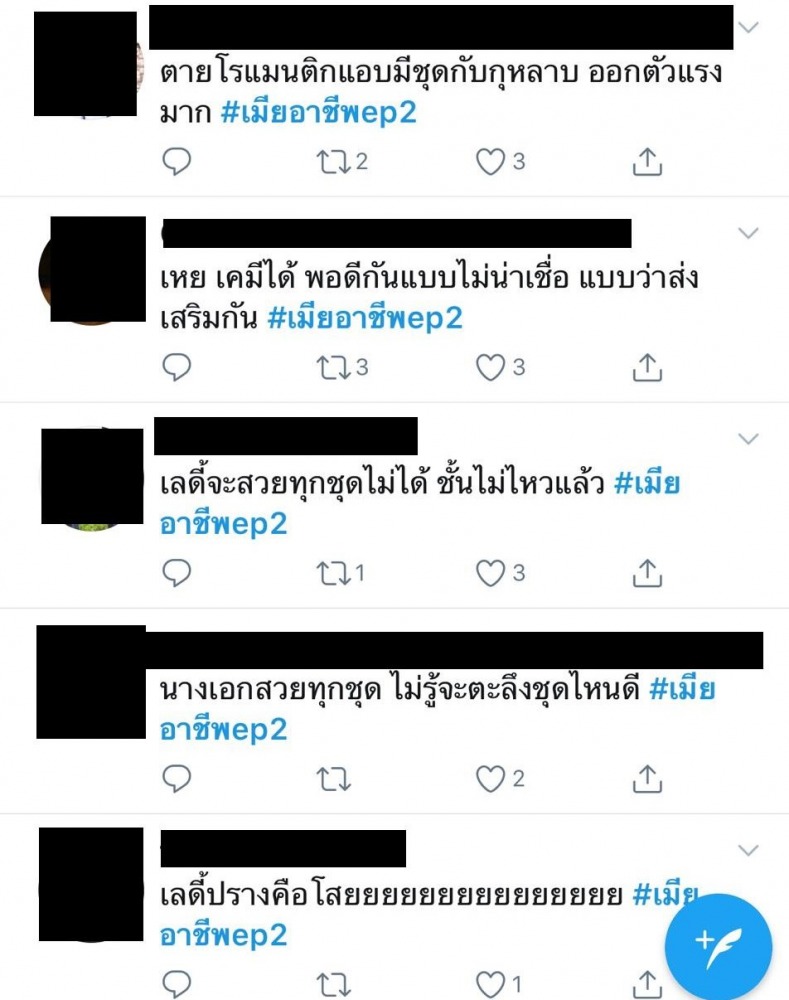Like the tweet starting with ตายโรแมนติก
789x1000 pixels.
pos(490,161)
